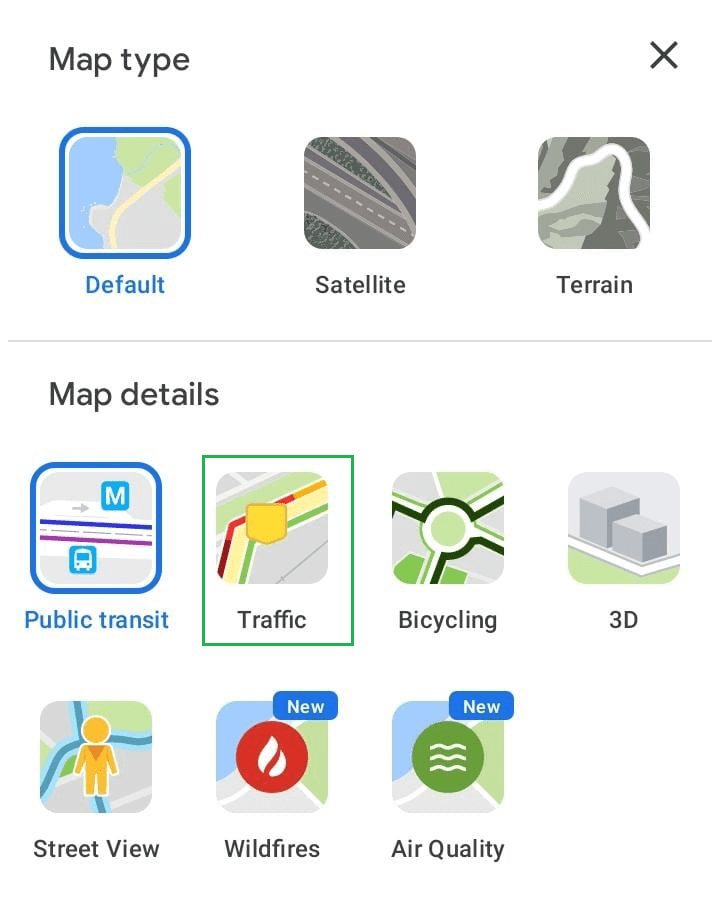Show the Bicycling layer
Screen dimensions: 720x911
[x=447, y=528]
